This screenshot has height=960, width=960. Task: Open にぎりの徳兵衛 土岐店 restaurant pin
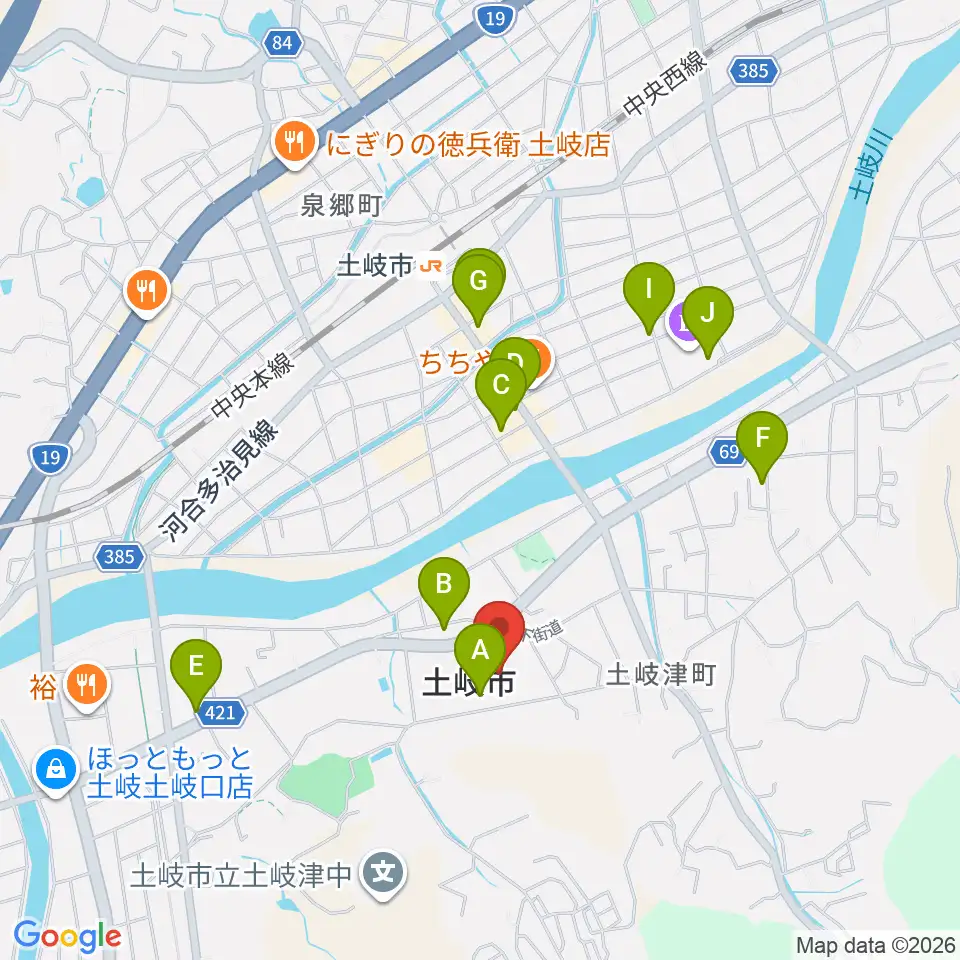pyautogui.click(x=294, y=141)
